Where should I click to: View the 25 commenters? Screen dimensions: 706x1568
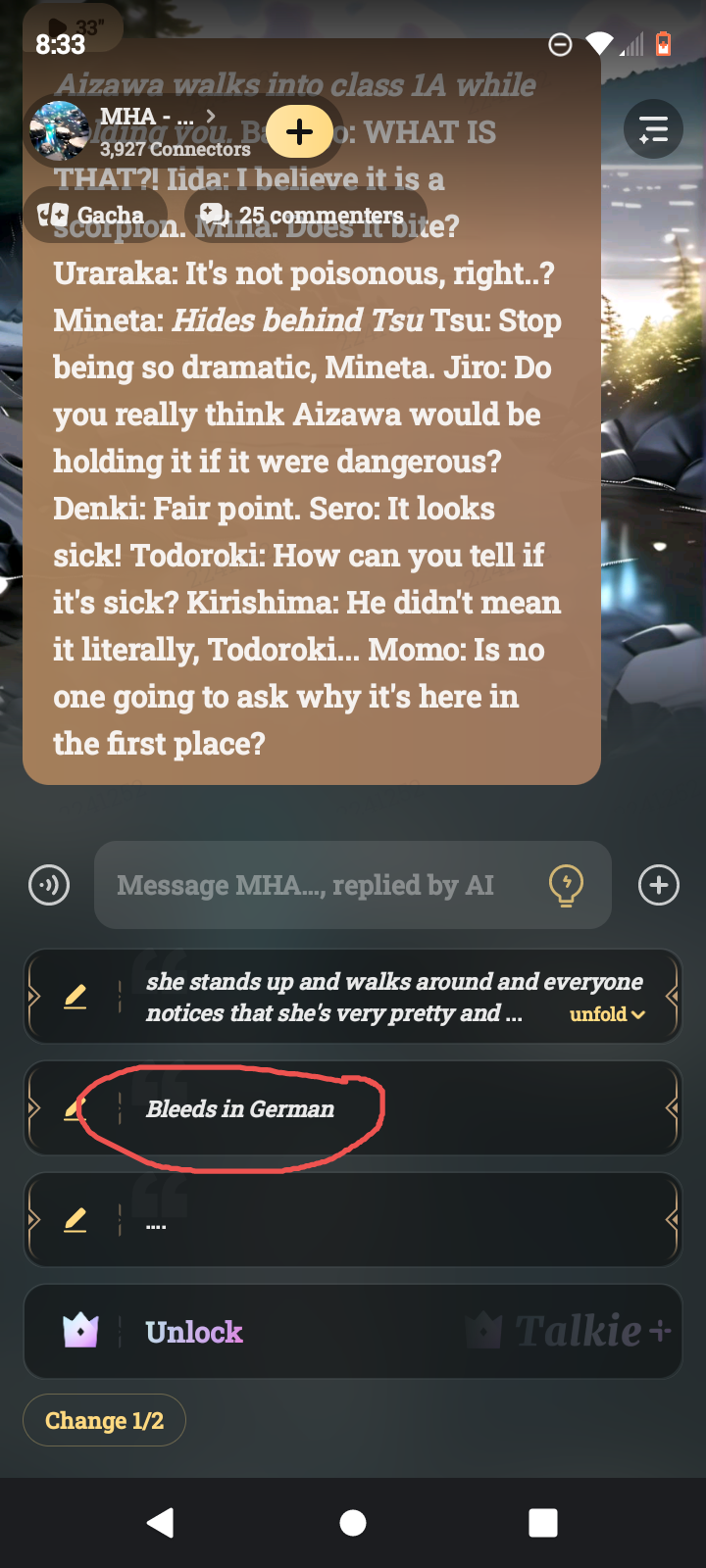(306, 215)
